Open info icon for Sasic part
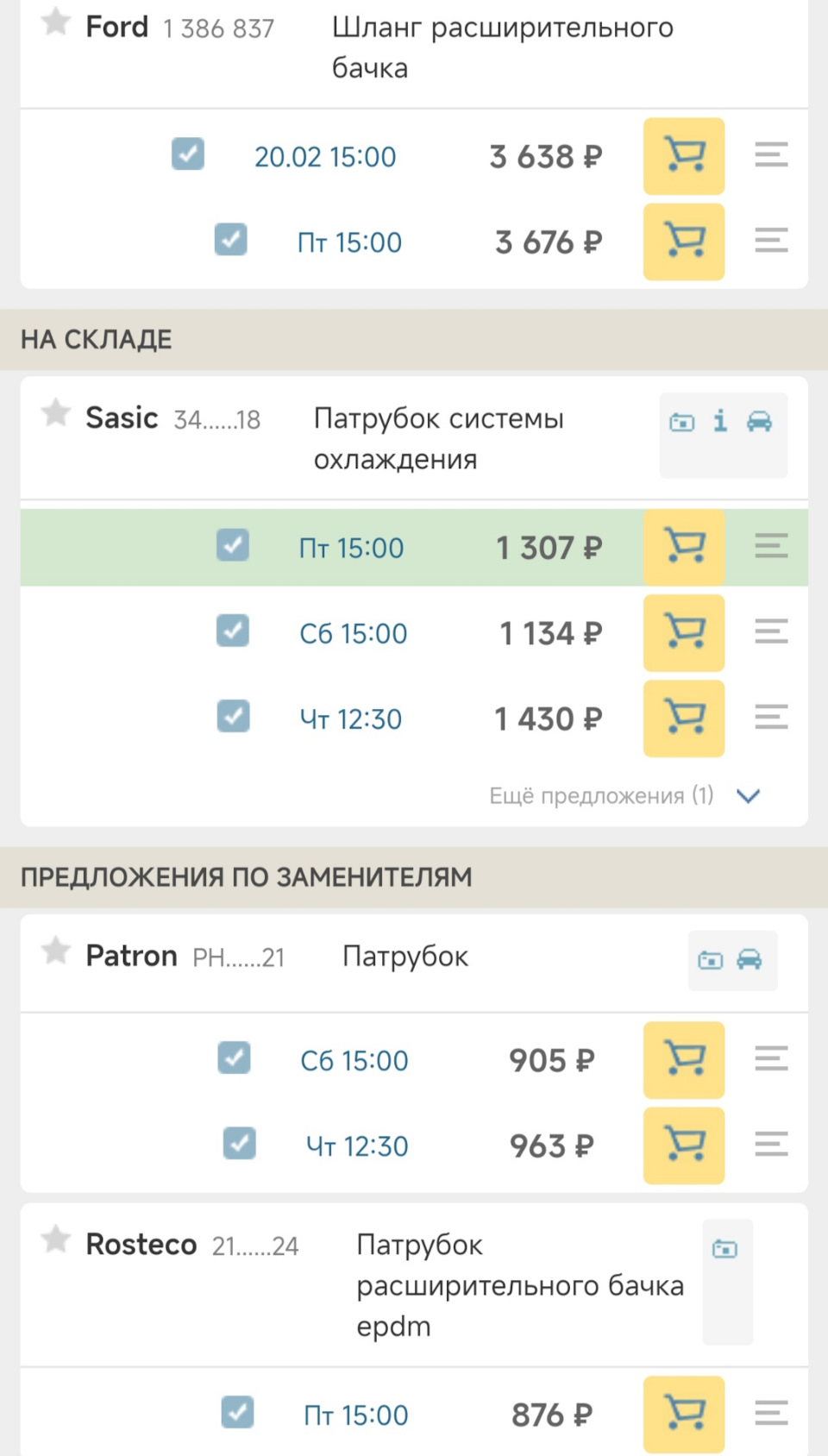Image resolution: width=828 pixels, height=1456 pixels. tap(721, 421)
